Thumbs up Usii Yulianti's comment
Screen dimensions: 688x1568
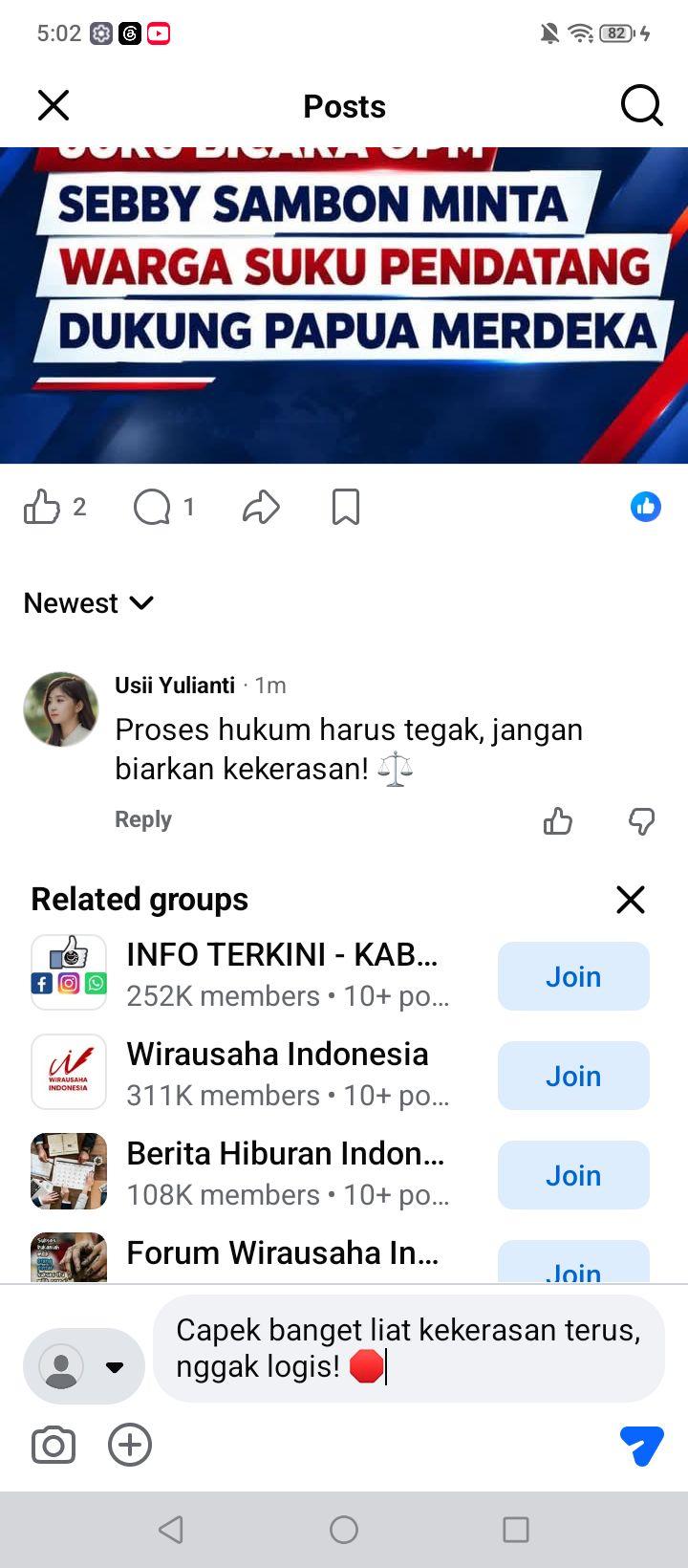[558, 820]
